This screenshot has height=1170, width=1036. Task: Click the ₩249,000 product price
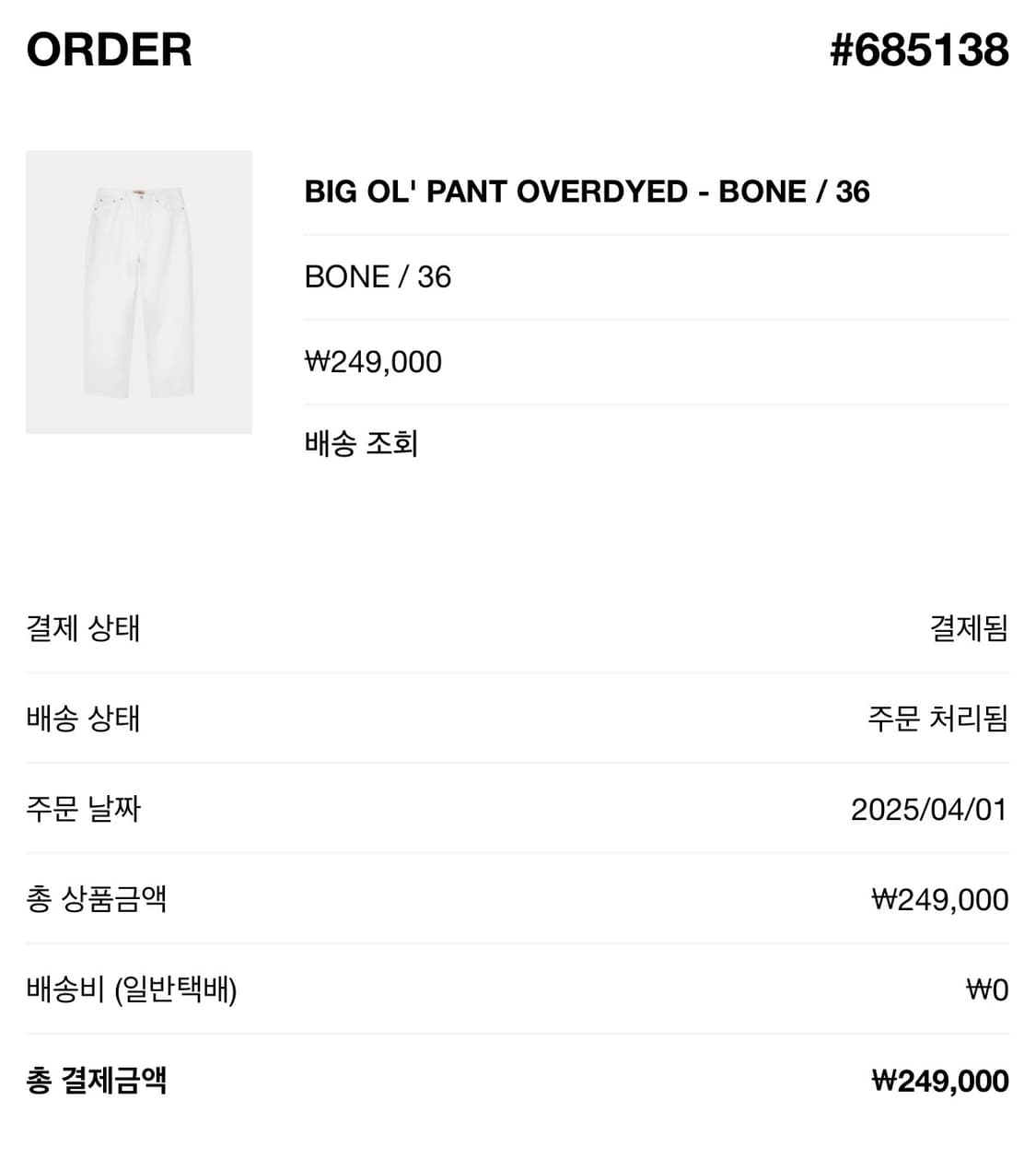tap(372, 360)
